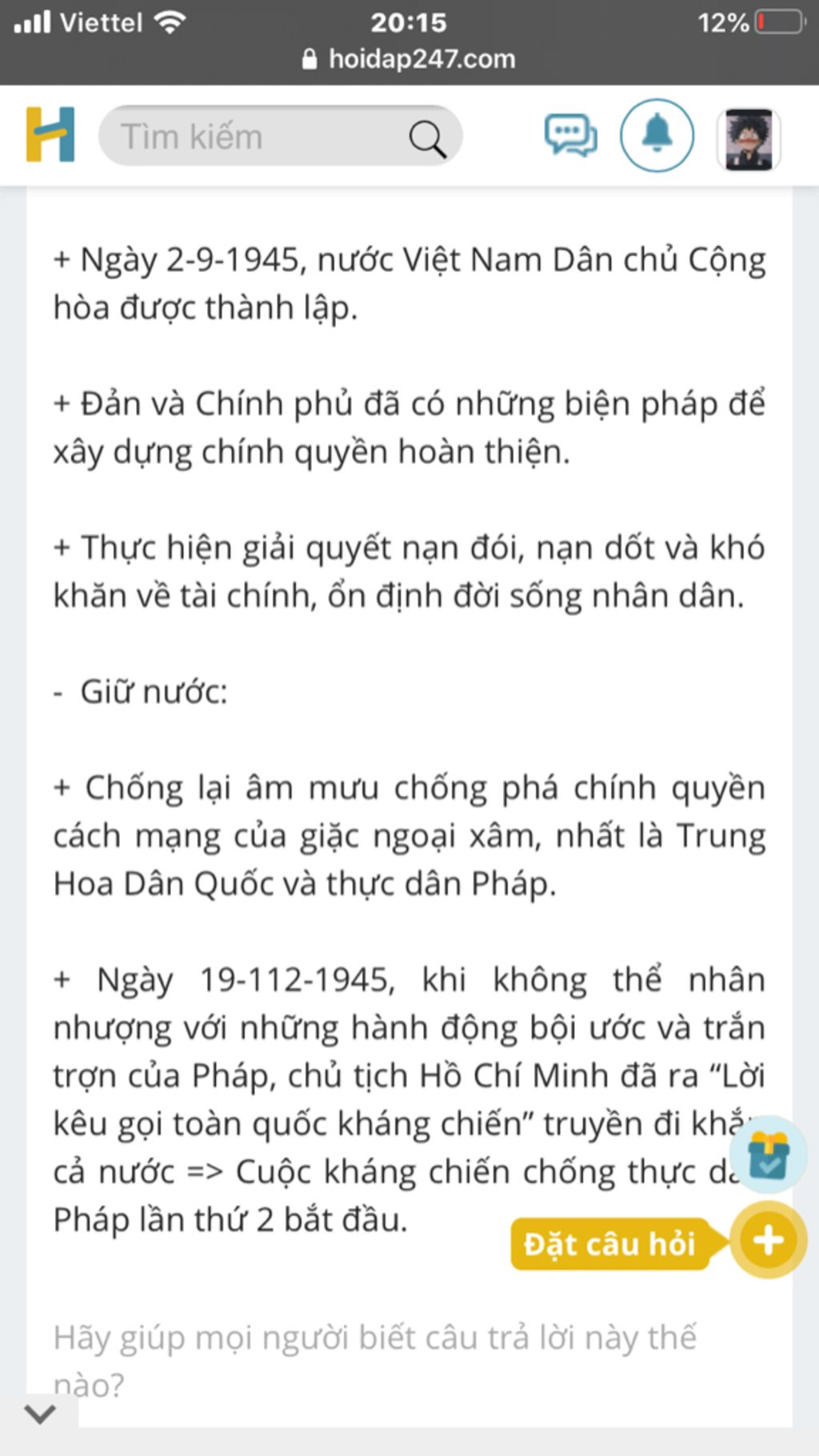Open the profile avatar
The height and width of the screenshot is (1456, 819).
(748, 139)
